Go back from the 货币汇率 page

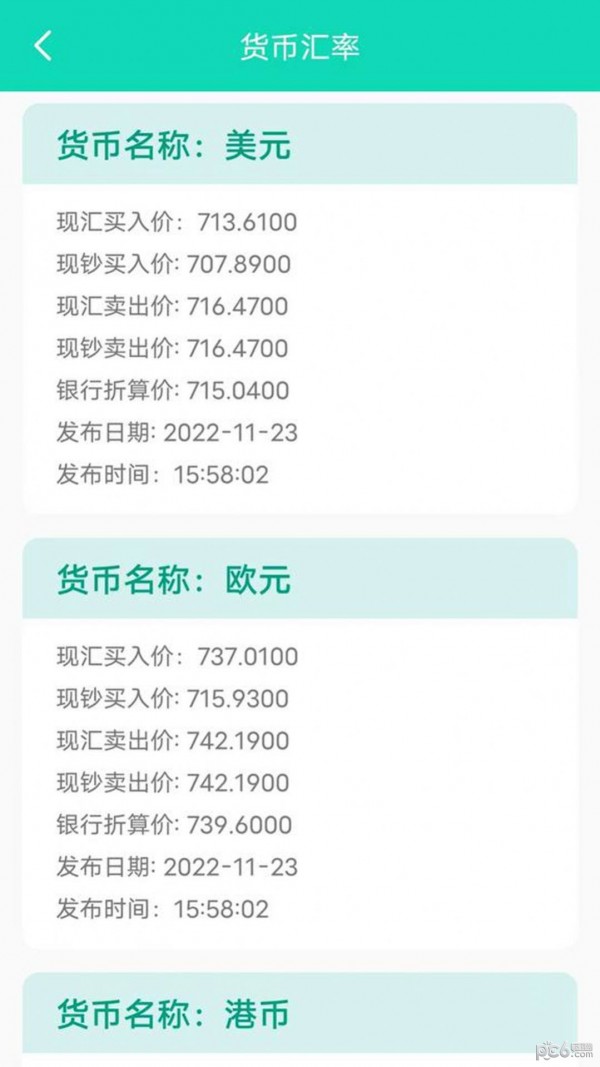tap(43, 46)
